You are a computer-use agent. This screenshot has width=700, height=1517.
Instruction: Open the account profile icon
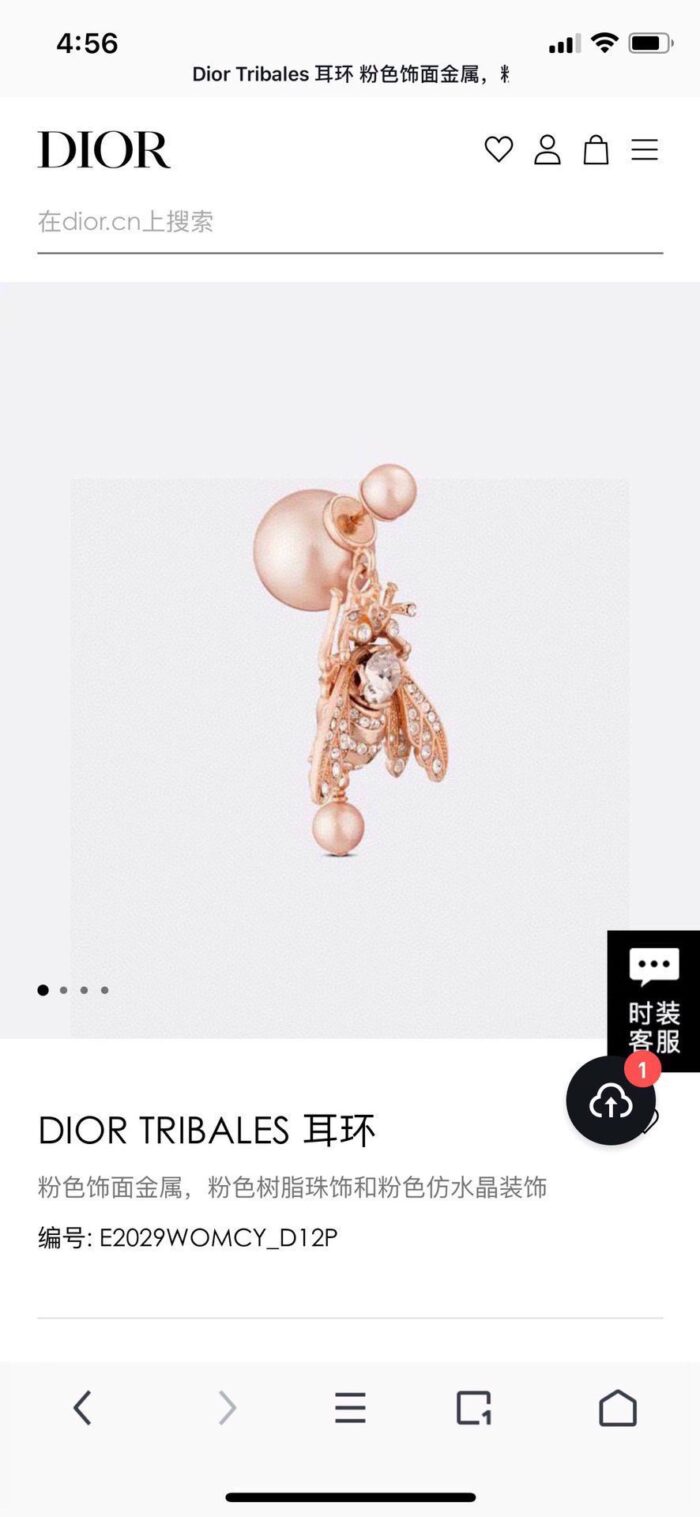(547, 150)
